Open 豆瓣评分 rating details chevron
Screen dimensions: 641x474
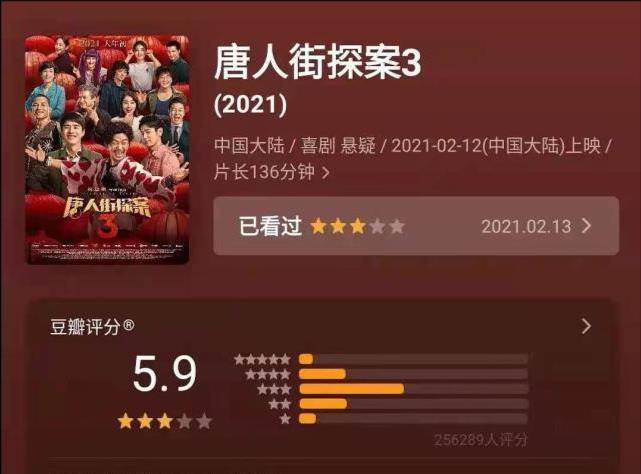(586, 326)
